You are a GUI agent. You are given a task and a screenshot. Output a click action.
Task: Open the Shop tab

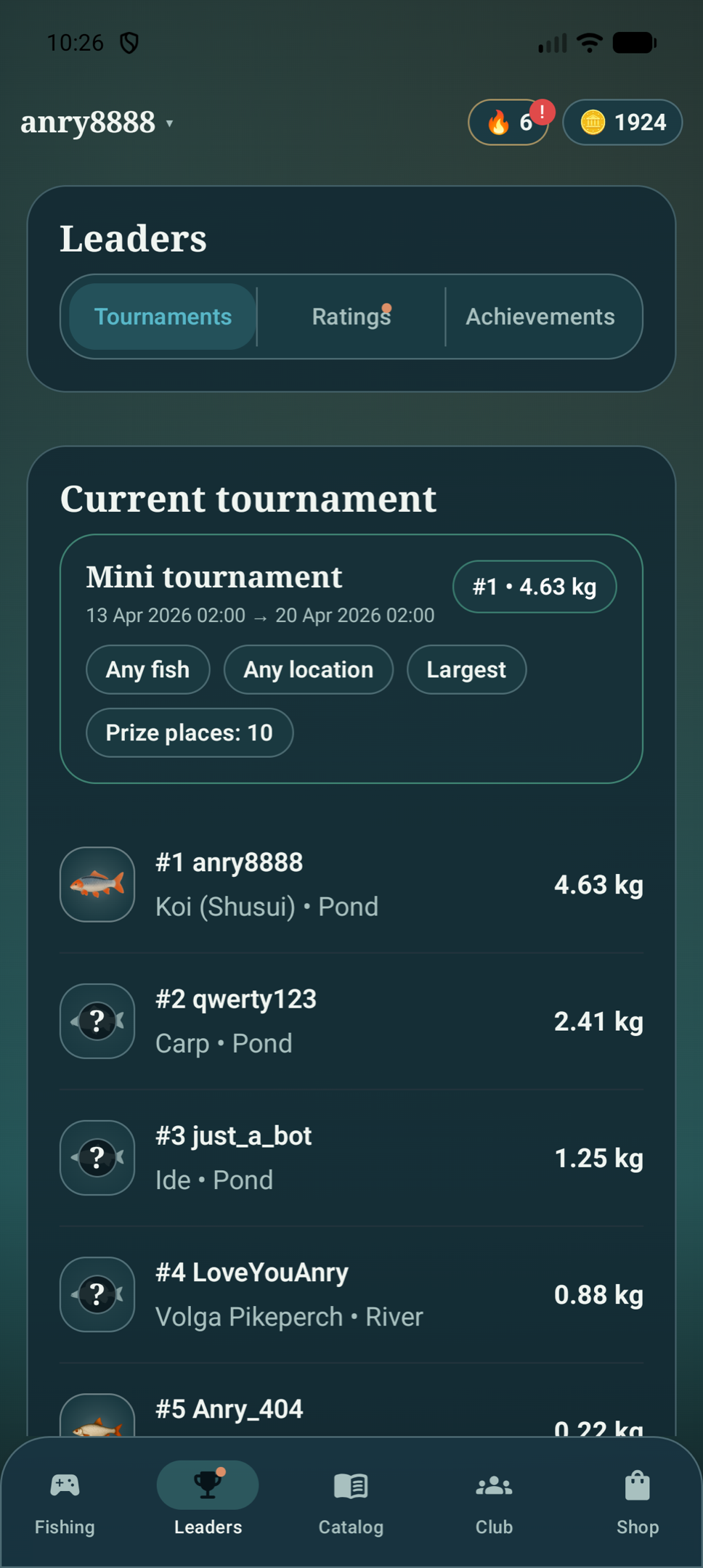[637, 1503]
